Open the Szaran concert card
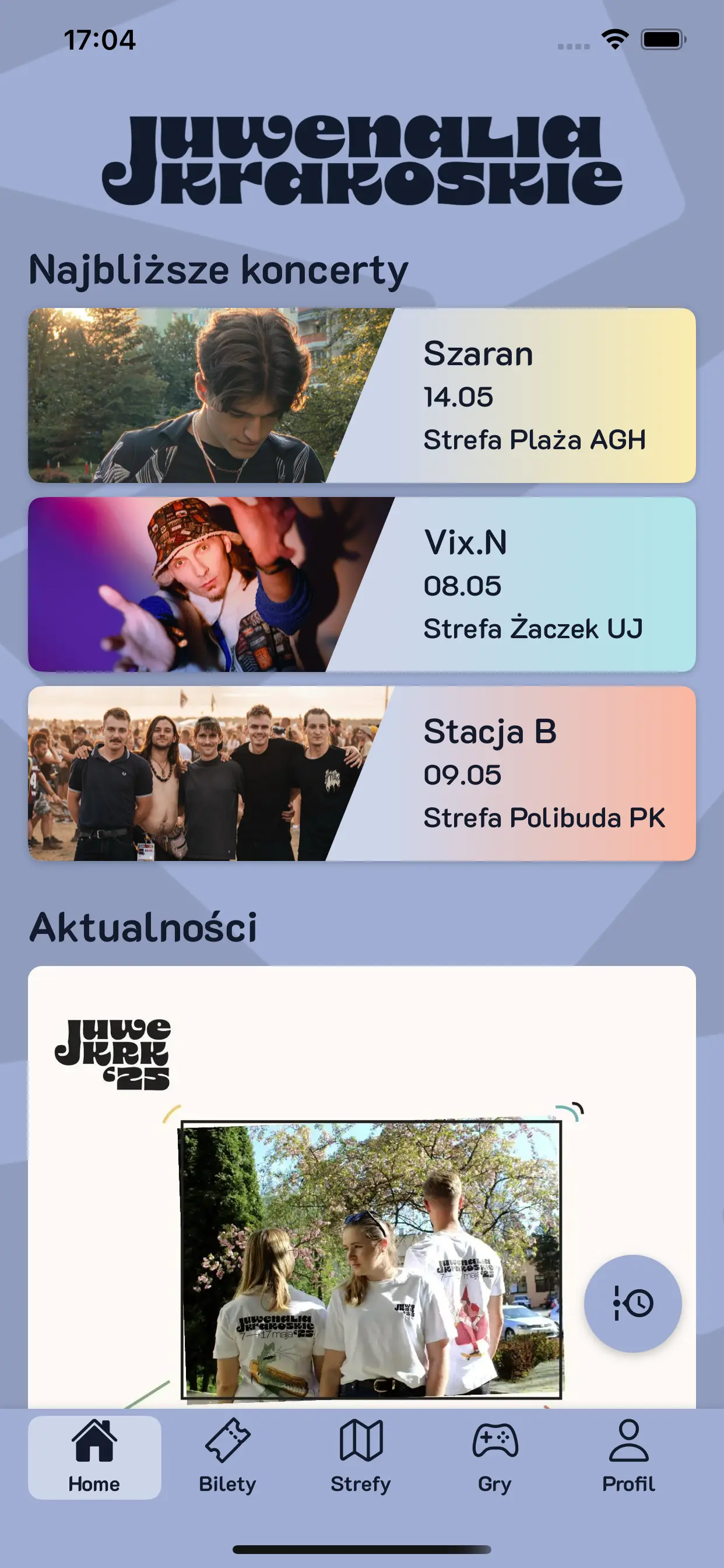The width and height of the screenshot is (724, 1568). [x=361, y=395]
